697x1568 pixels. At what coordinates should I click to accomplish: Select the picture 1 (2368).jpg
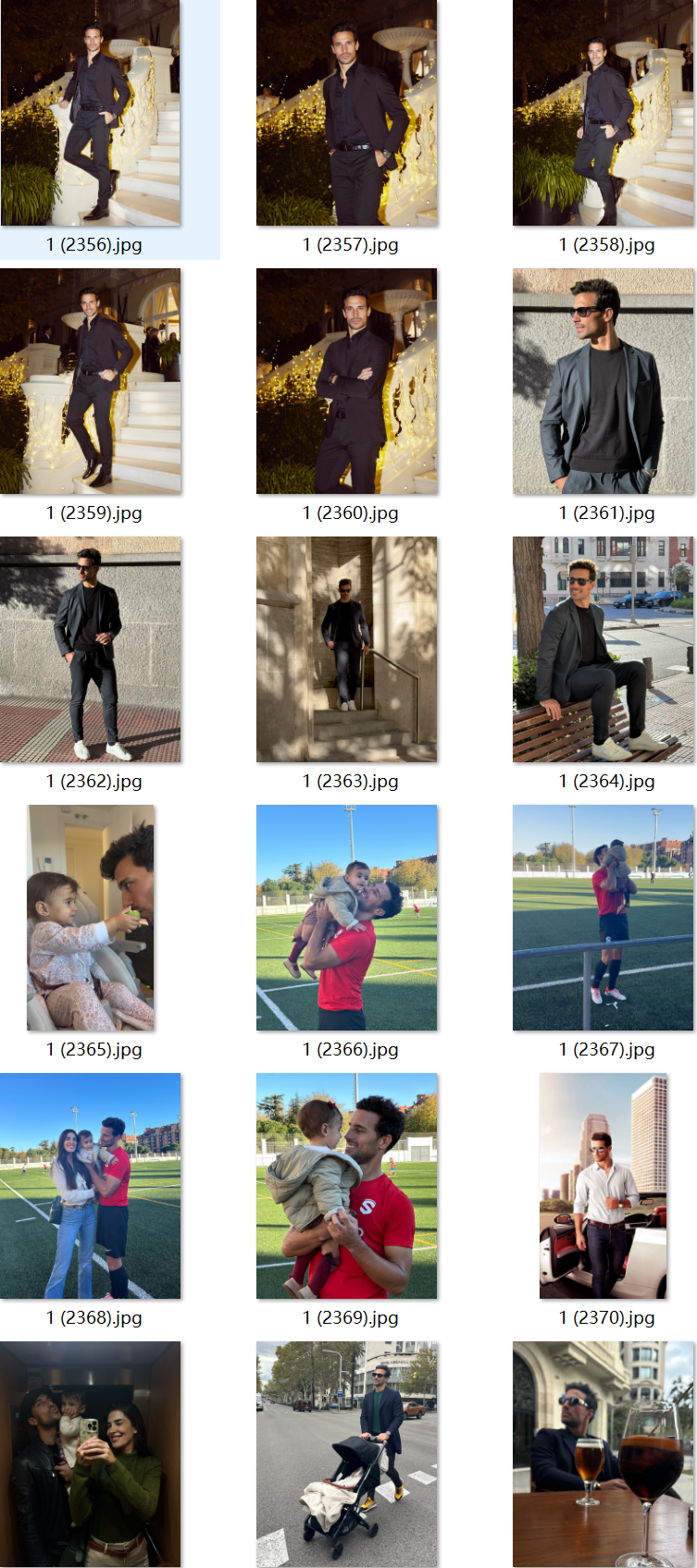click(91, 1186)
